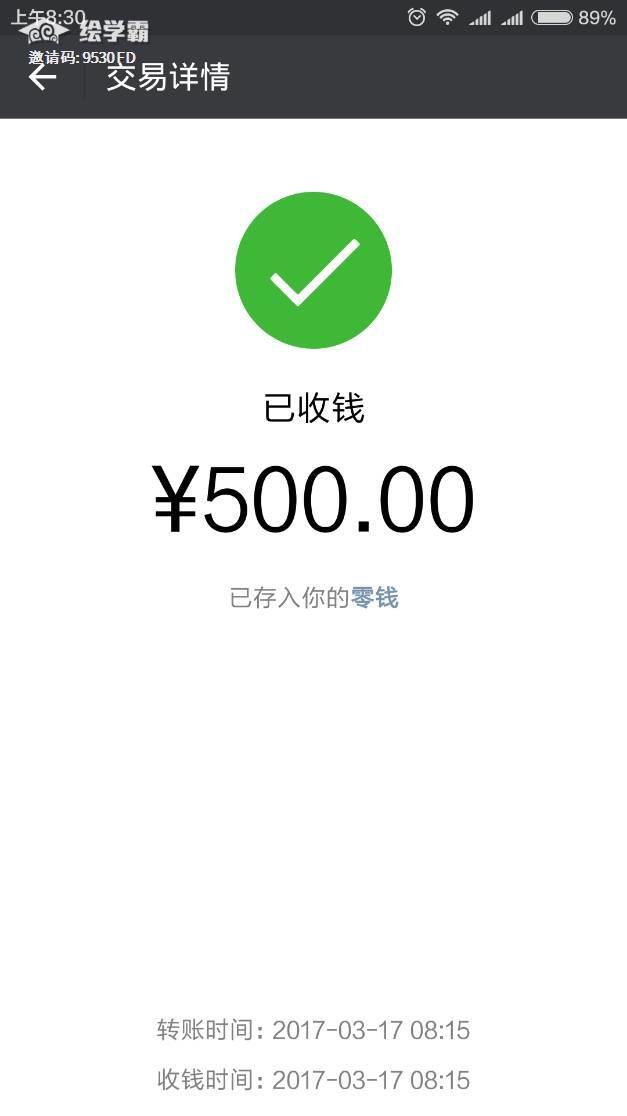Go back from transaction details
Screen dimensions: 627x1116
click(42, 77)
